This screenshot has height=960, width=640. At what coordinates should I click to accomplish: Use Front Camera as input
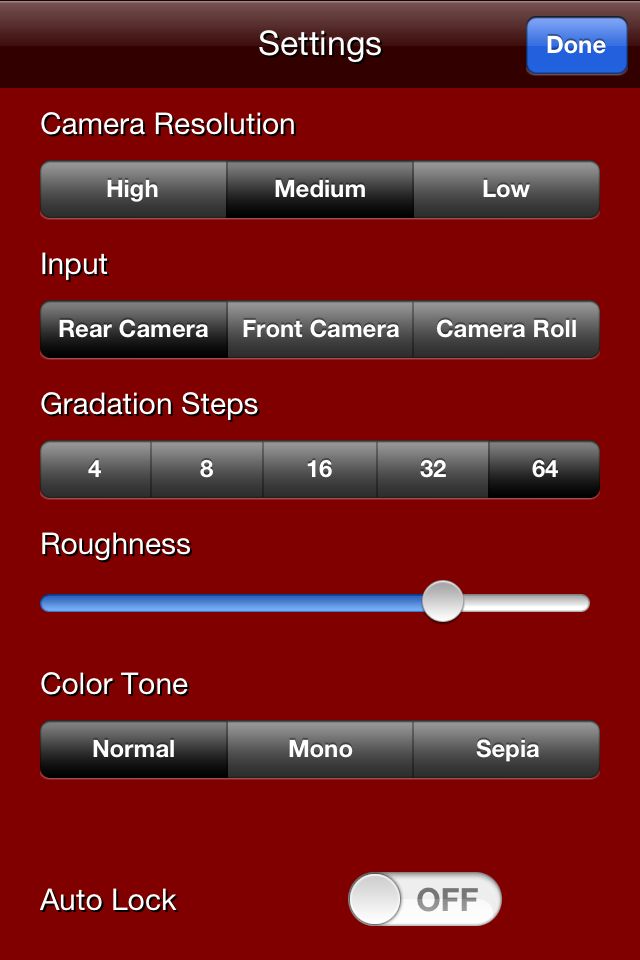(320, 329)
